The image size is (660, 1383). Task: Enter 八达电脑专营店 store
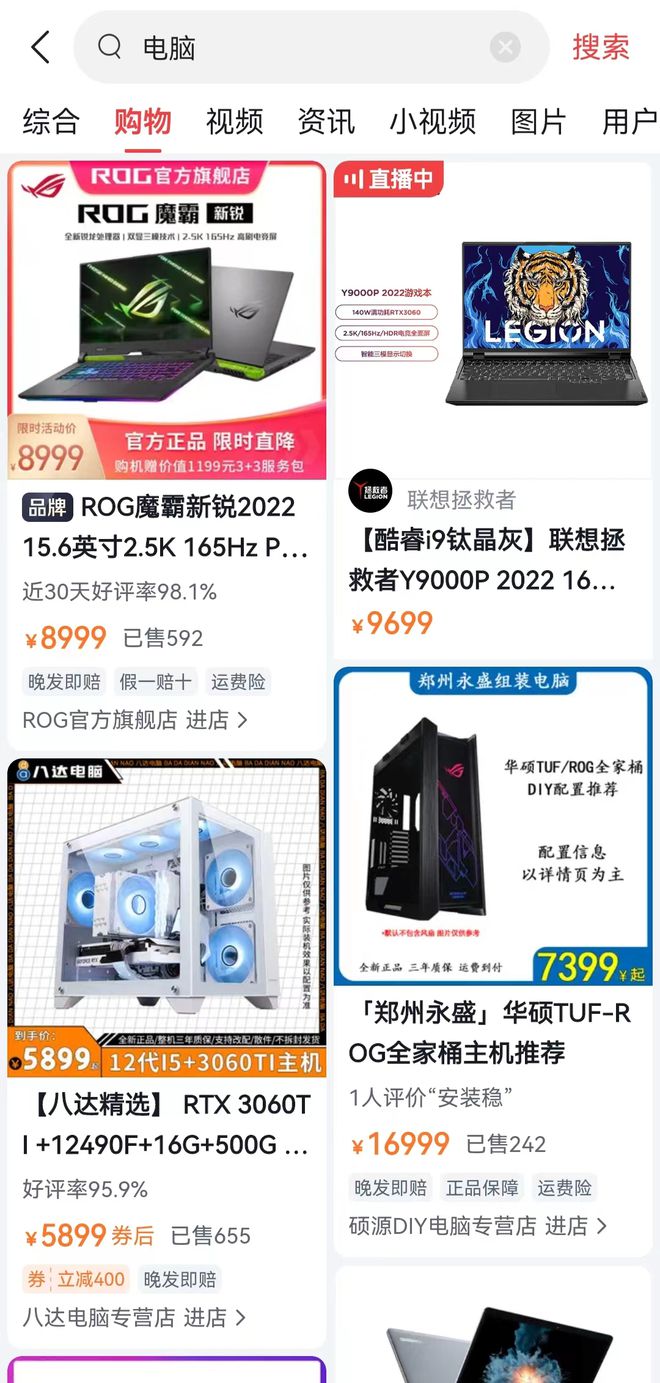click(x=133, y=1318)
